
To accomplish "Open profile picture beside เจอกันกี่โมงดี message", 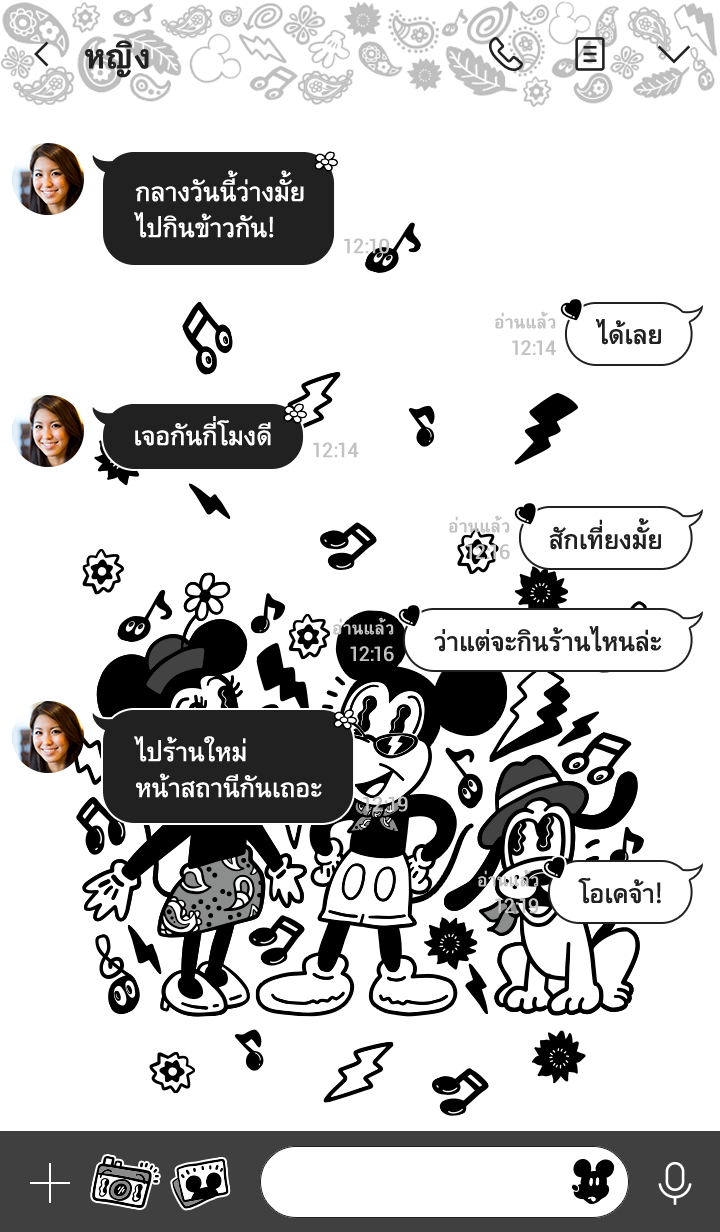I will pyautogui.click(x=48, y=431).
